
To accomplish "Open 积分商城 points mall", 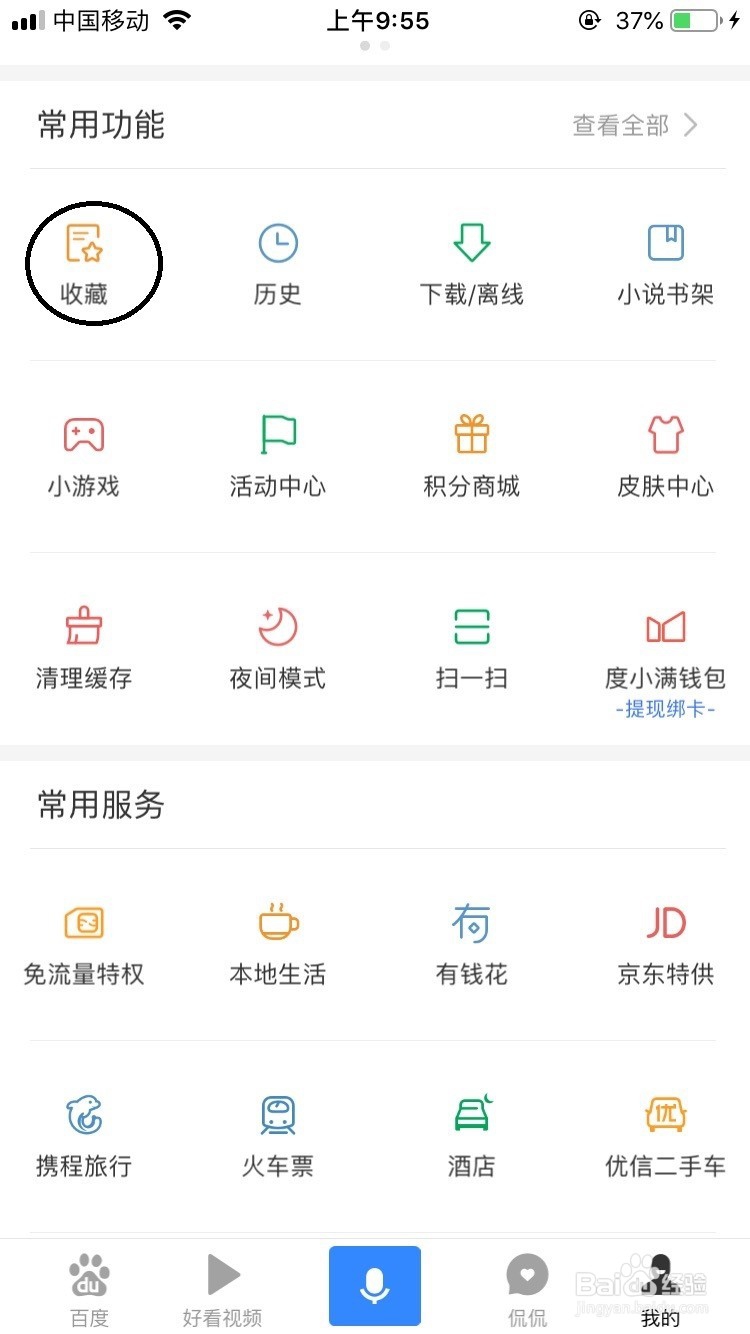I will coord(471,457).
